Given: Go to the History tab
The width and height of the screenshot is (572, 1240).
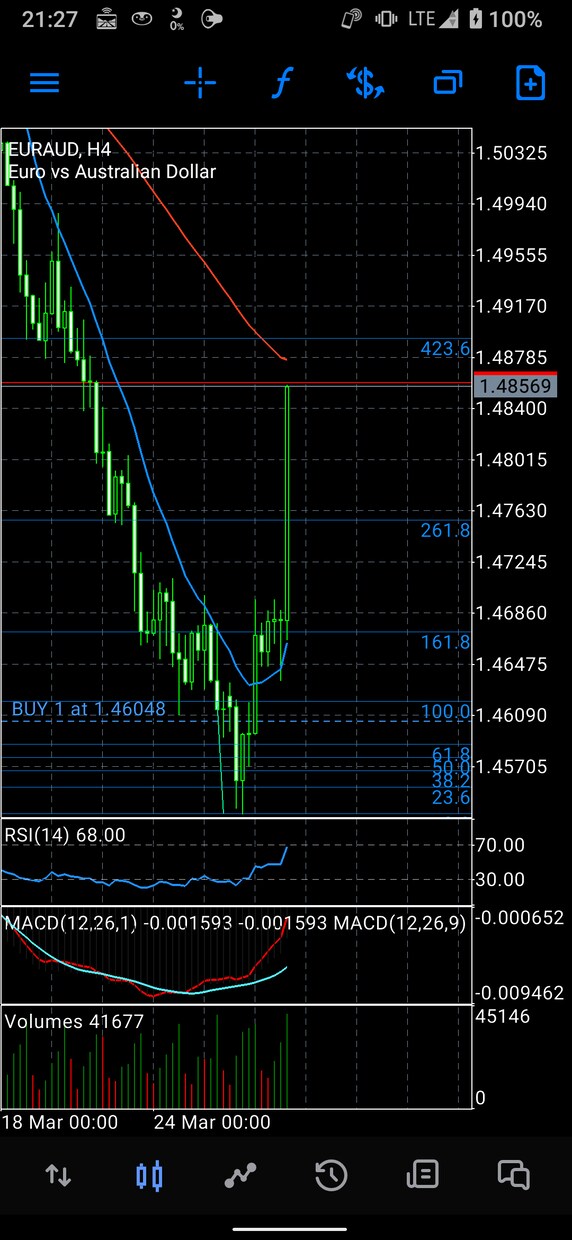Looking at the screenshot, I should (x=331, y=1176).
